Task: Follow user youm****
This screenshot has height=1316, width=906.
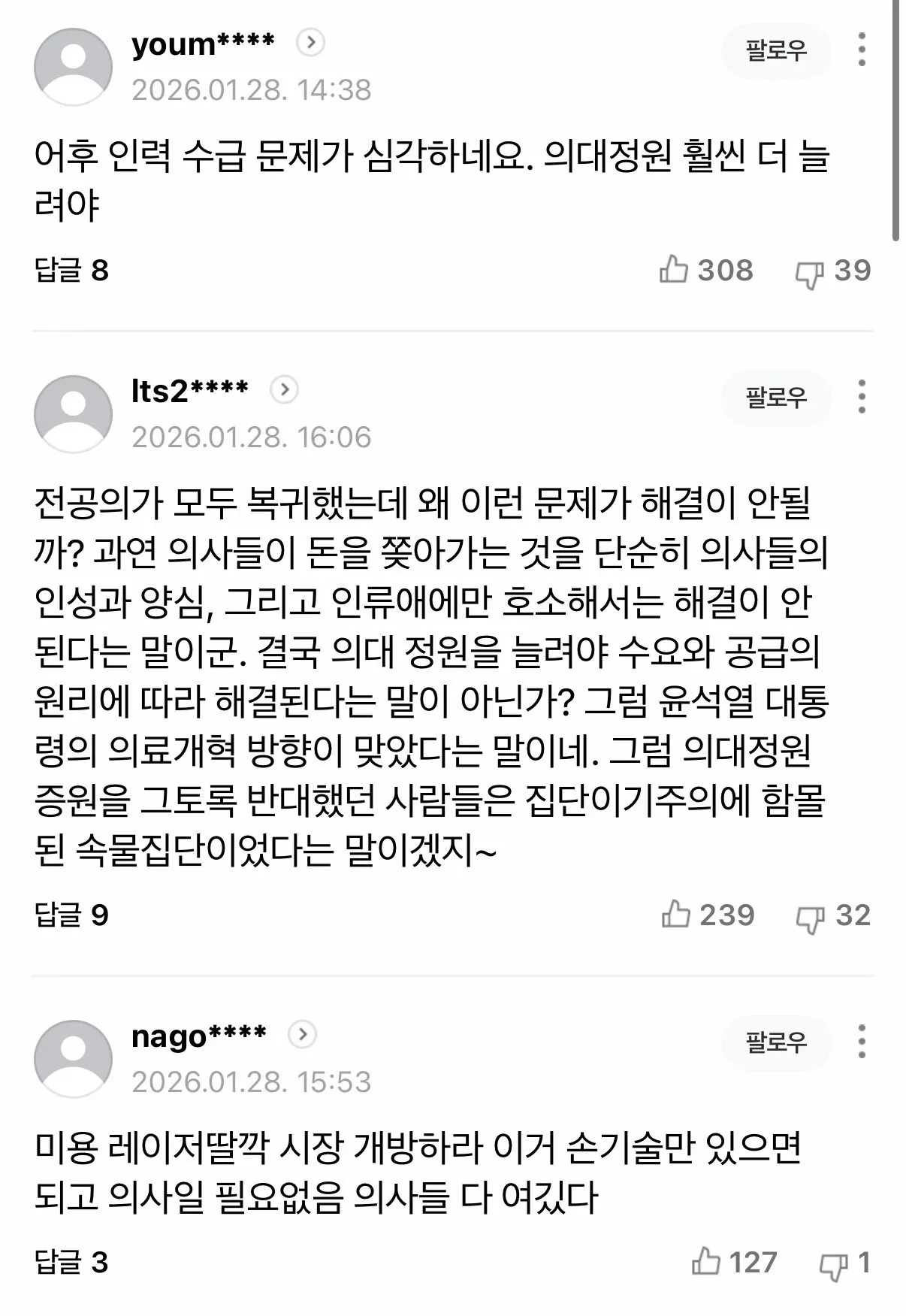Action: click(x=776, y=51)
